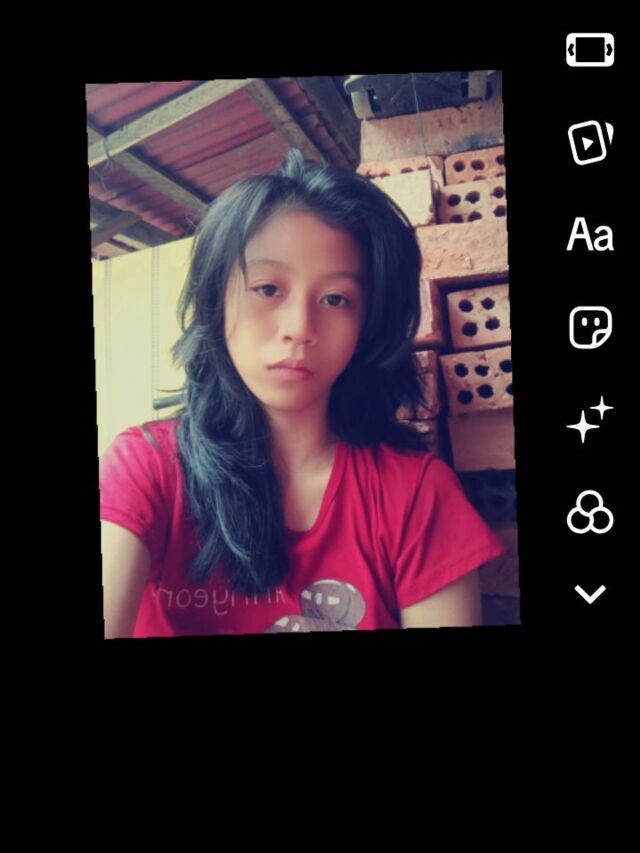Viewport: 640px width, 853px height.
Task: Open the sticker picker
Action: (x=590, y=327)
